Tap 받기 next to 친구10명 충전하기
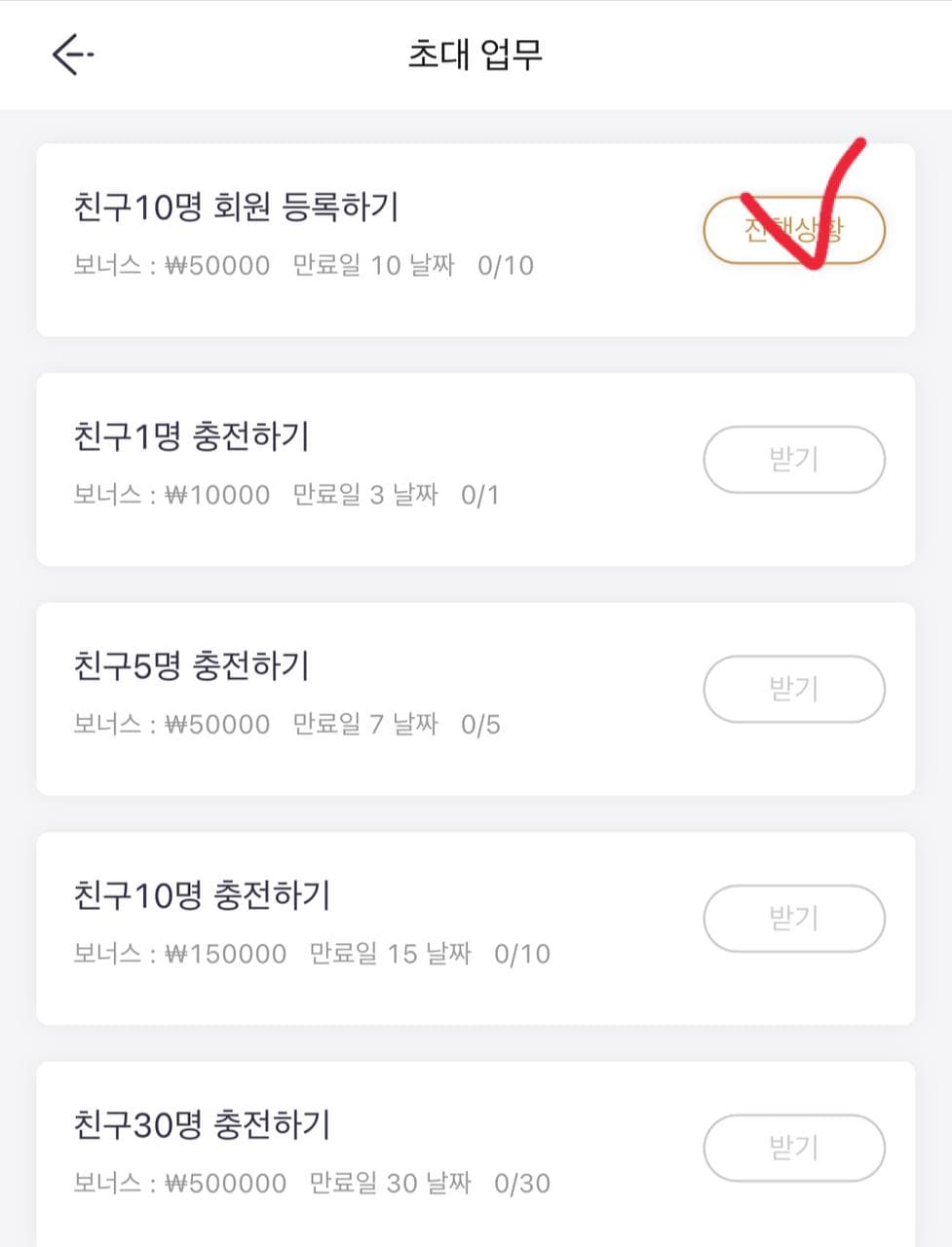952x1247 pixels. 793,918
